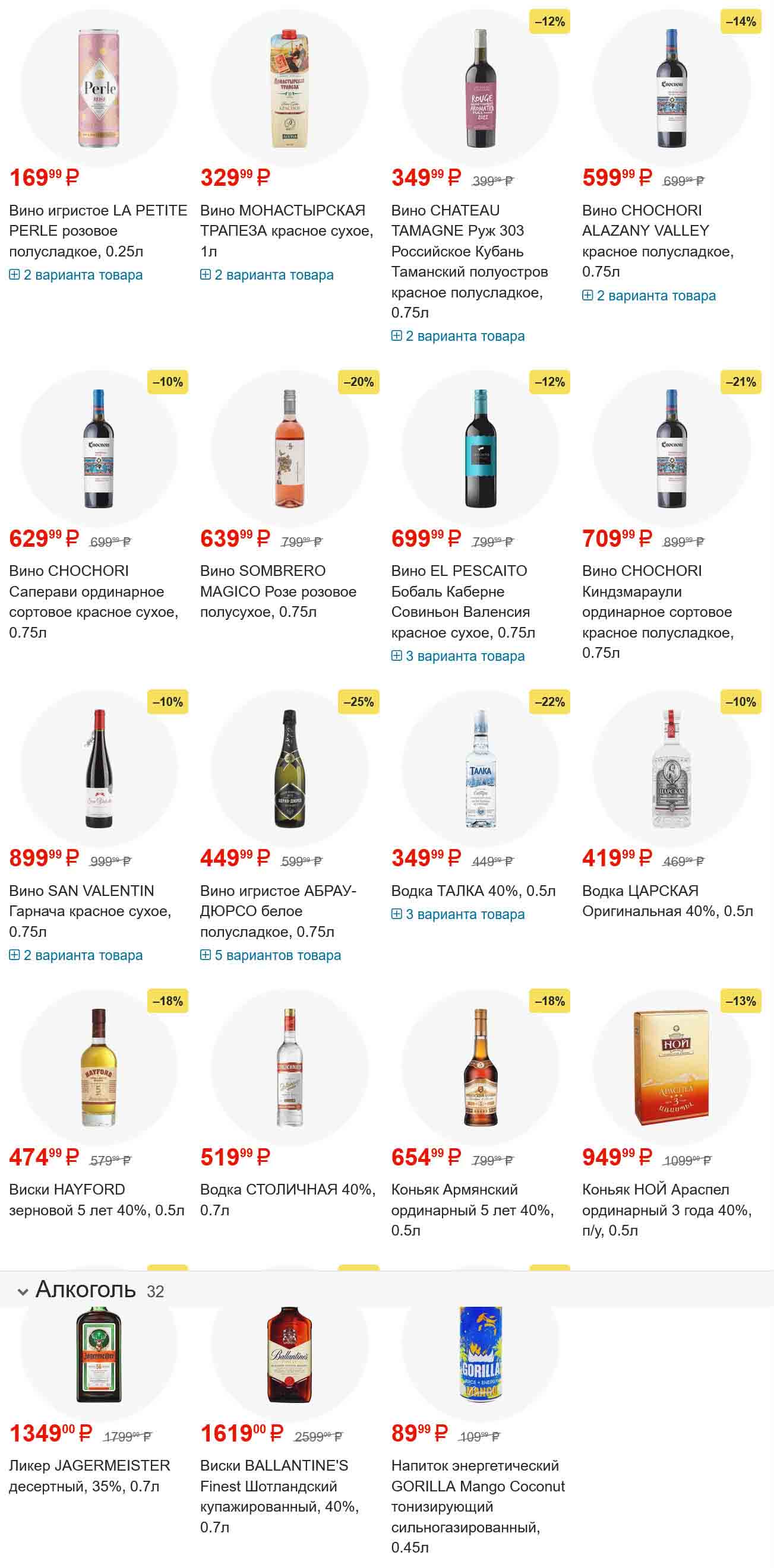
Task: Expand 3 варианта товара under EL PESCAITO
Action: point(464,656)
